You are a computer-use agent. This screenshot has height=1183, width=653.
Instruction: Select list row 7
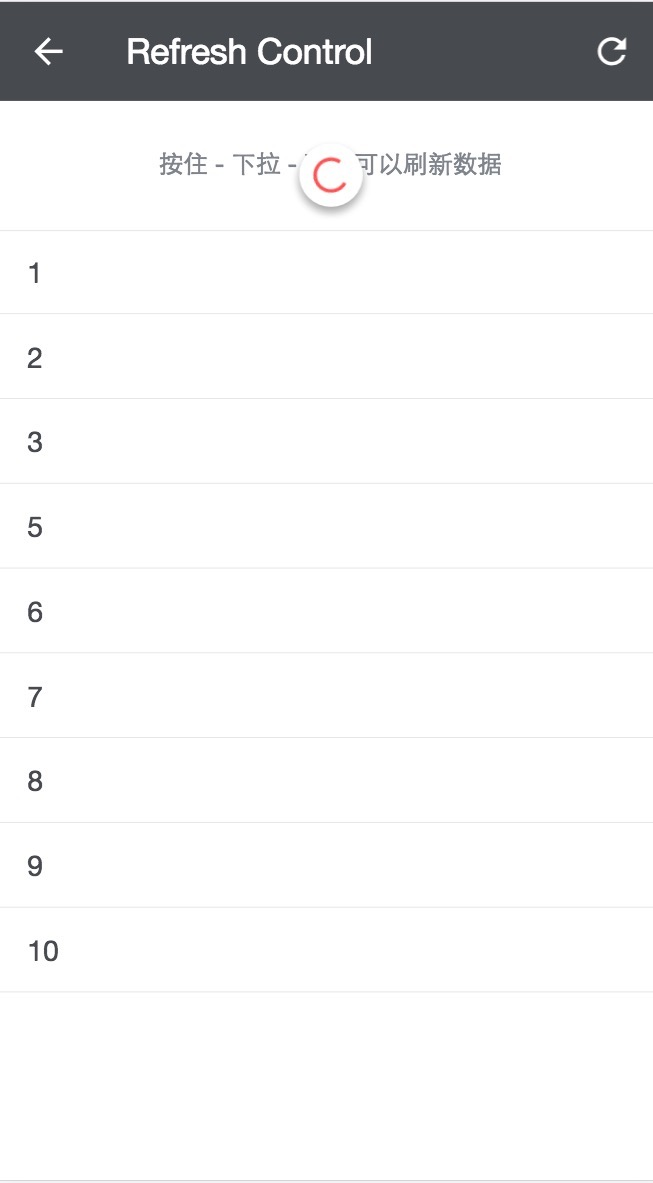point(326,696)
